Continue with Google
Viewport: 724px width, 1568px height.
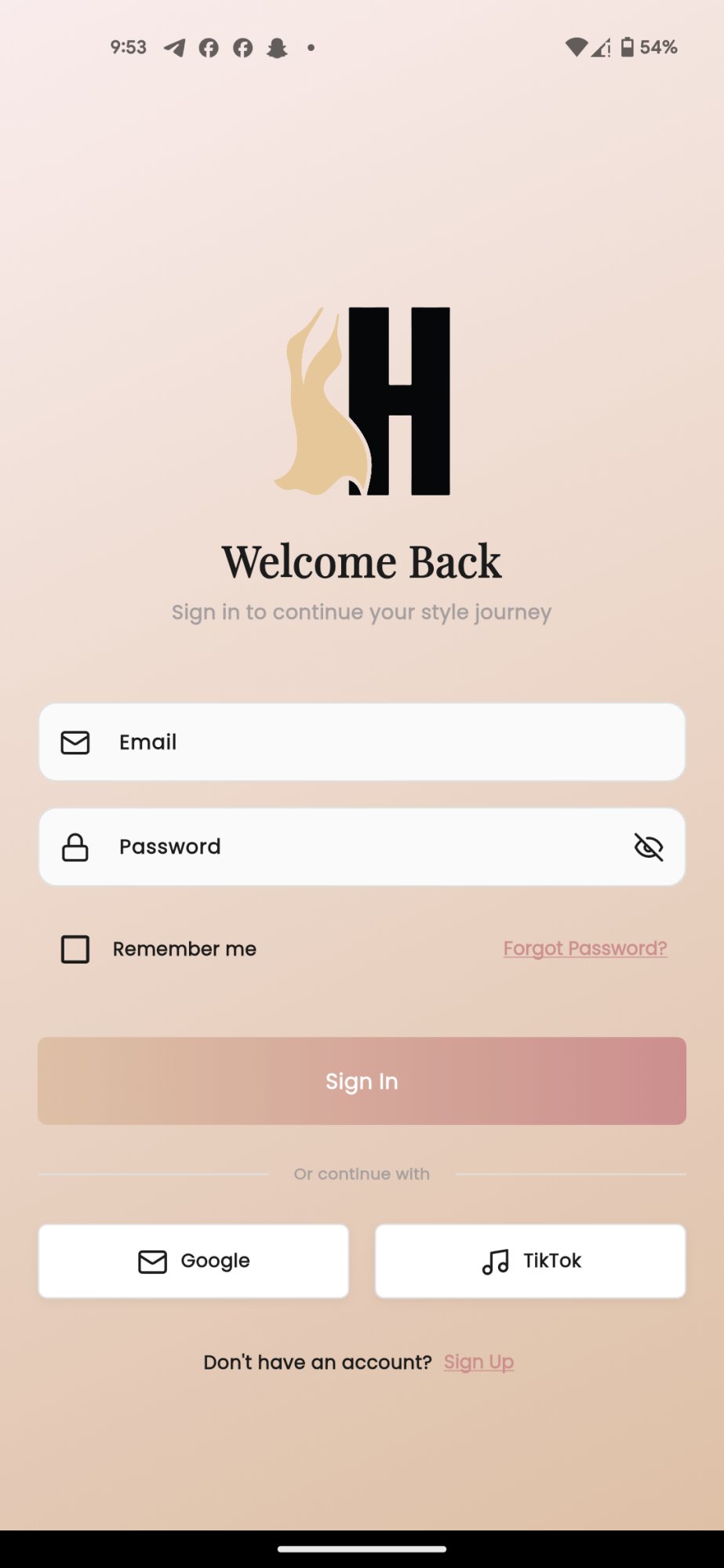(x=194, y=1261)
